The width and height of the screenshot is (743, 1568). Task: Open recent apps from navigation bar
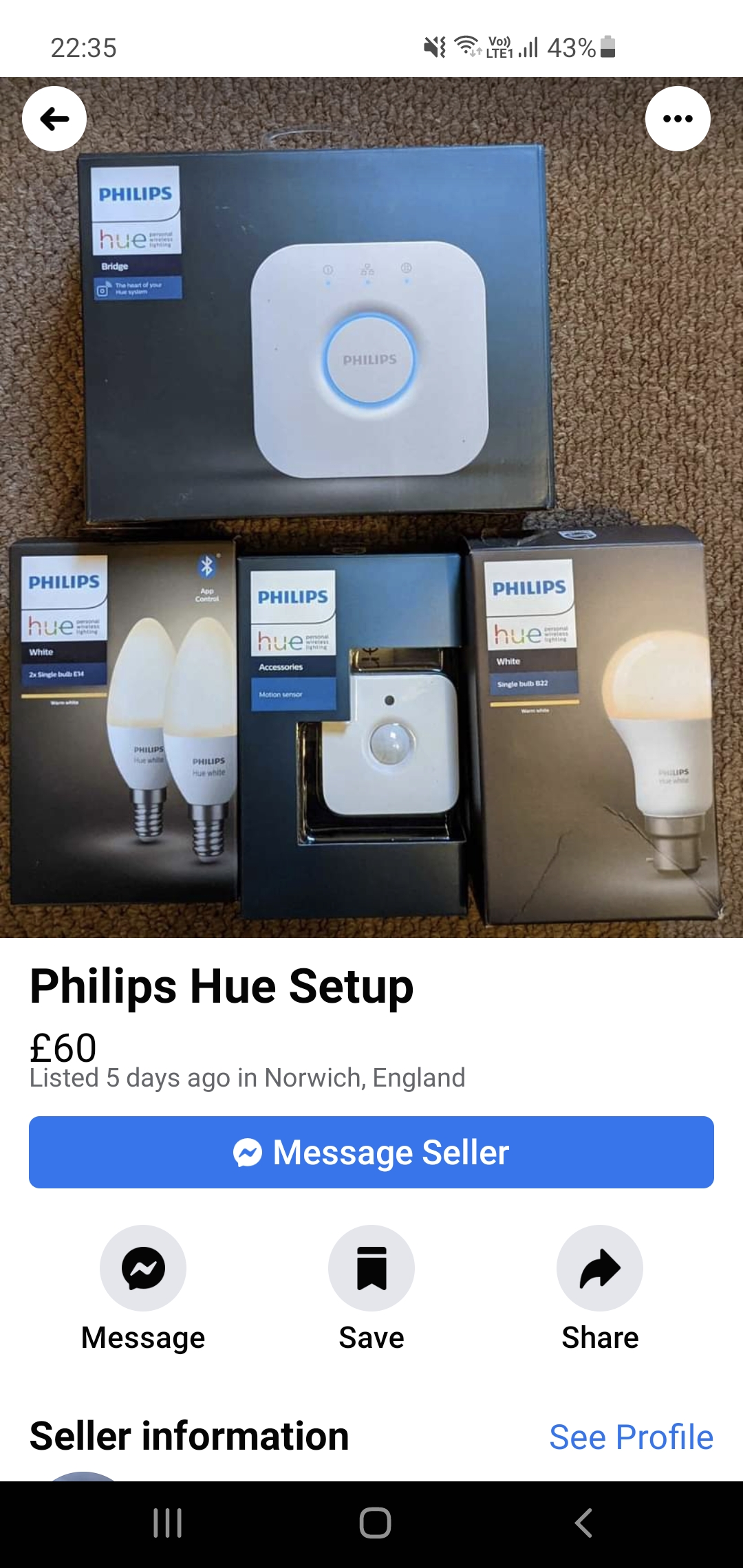pyautogui.click(x=167, y=1523)
